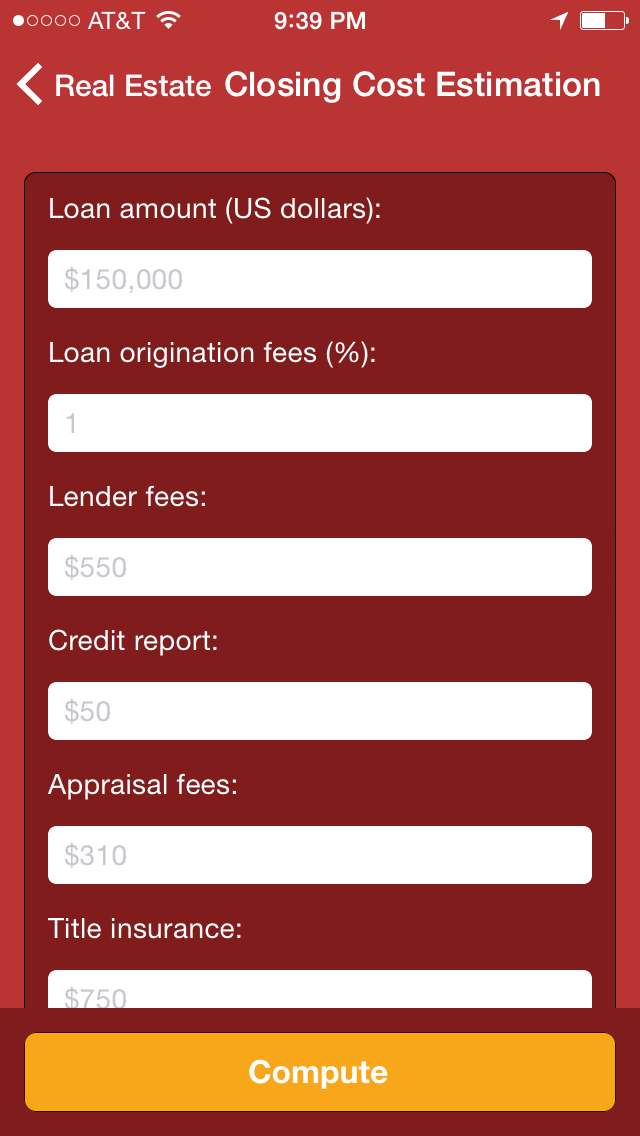Focus the Credit report field
The image size is (640, 1136).
pyautogui.click(x=320, y=711)
